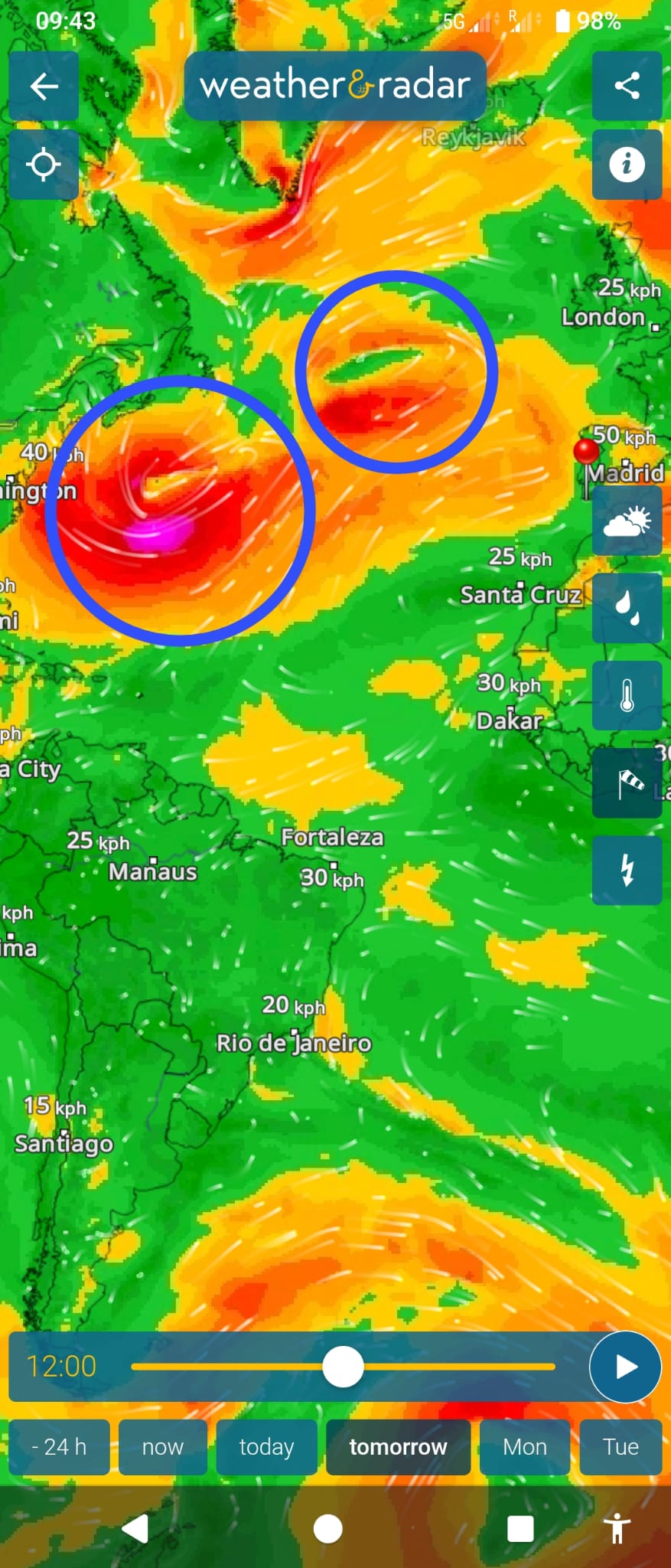Open the map info legend
Image resolution: width=671 pixels, height=1568 pixels.
pyautogui.click(x=627, y=165)
